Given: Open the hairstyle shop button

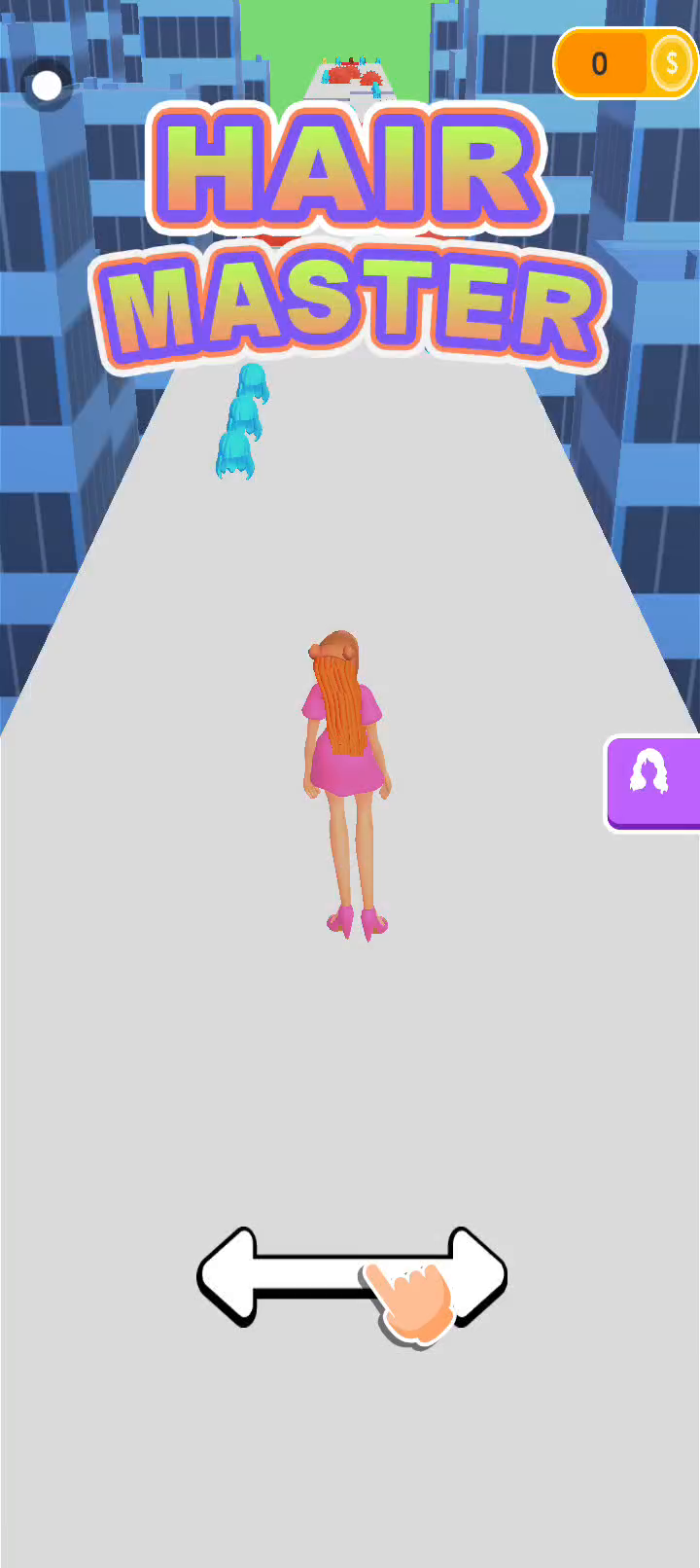Looking at the screenshot, I should [x=652, y=782].
